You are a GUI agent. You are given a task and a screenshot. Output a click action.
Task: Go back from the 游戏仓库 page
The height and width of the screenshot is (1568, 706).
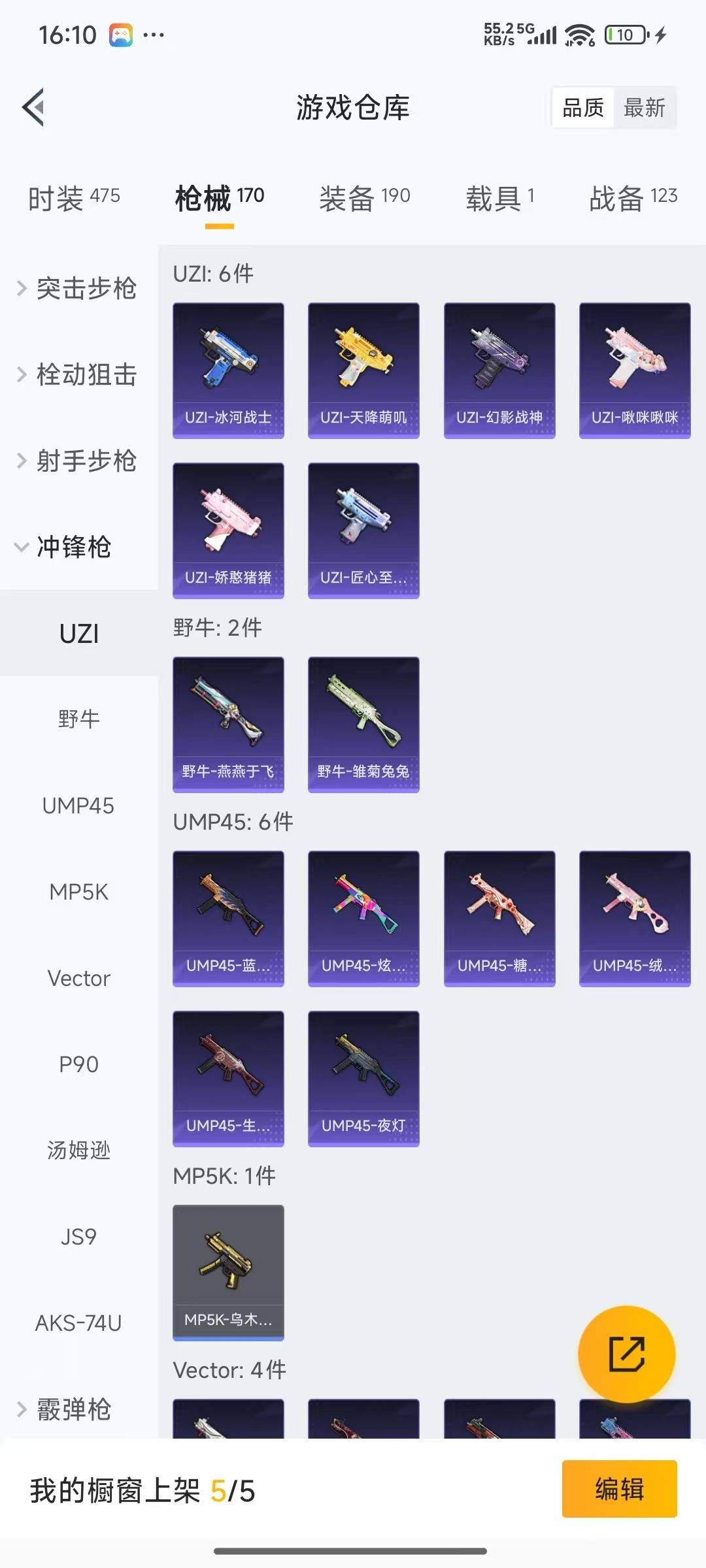point(34,107)
